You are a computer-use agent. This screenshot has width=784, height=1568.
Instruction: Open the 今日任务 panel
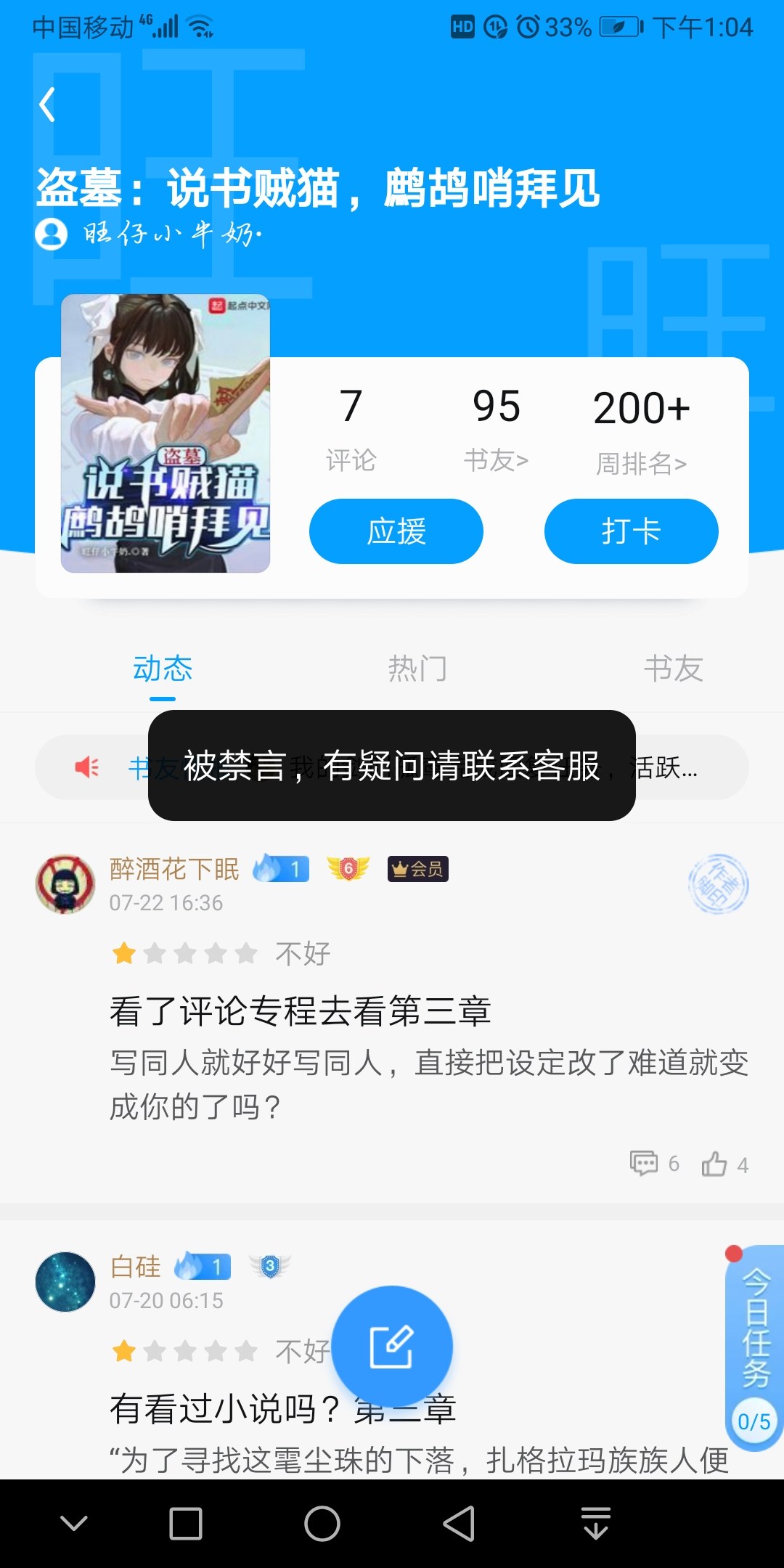point(755,1347)
